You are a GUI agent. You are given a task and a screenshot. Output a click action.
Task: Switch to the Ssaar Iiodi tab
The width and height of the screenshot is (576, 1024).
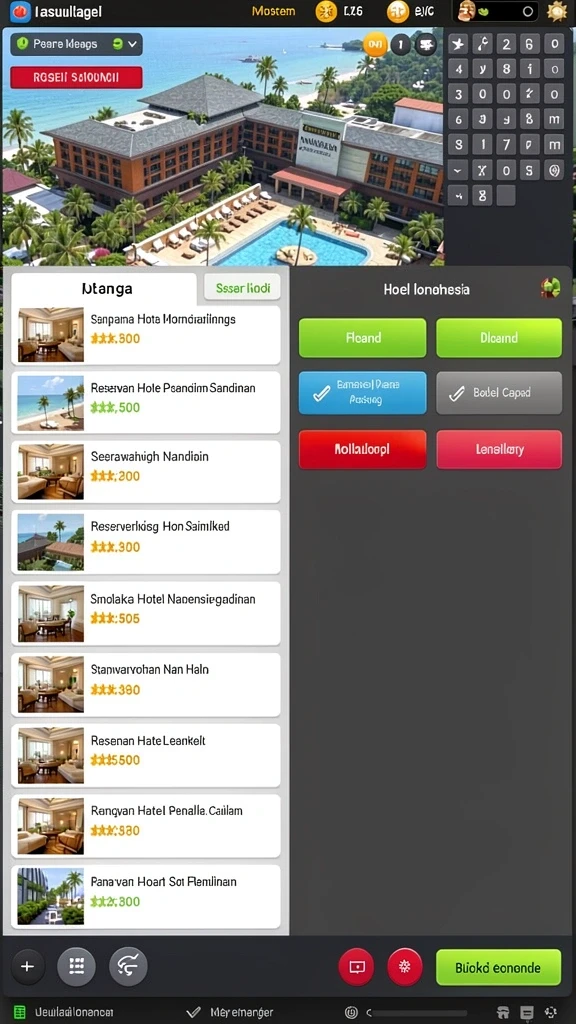[x=242, y=287]
